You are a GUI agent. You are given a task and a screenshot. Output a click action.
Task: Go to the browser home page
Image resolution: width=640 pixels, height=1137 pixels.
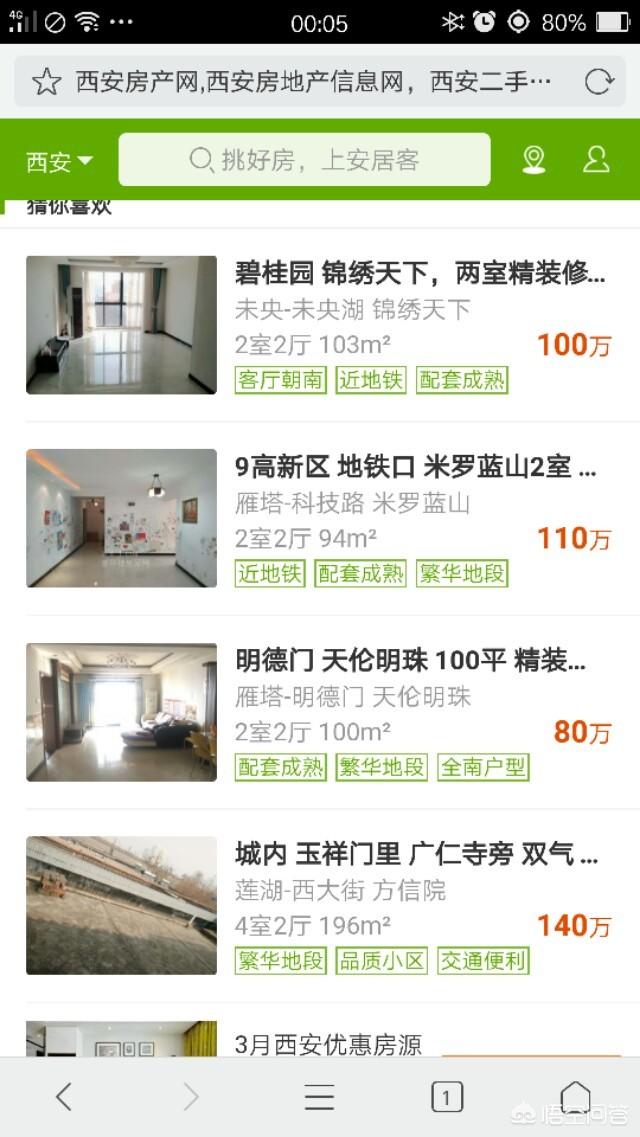tap(575, 1097)
